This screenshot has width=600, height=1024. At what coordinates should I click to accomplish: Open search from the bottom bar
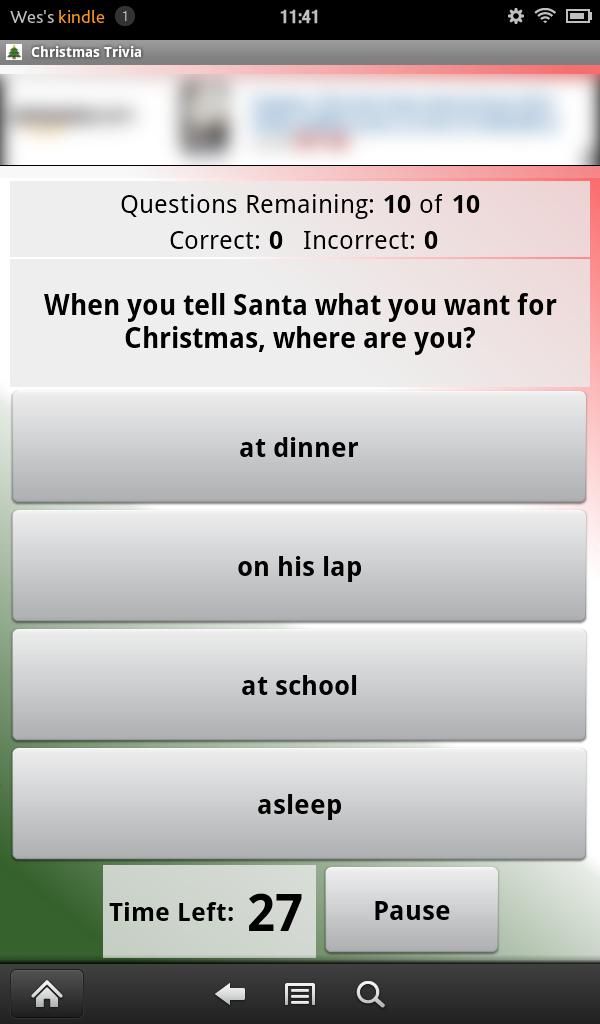(369, 993)
